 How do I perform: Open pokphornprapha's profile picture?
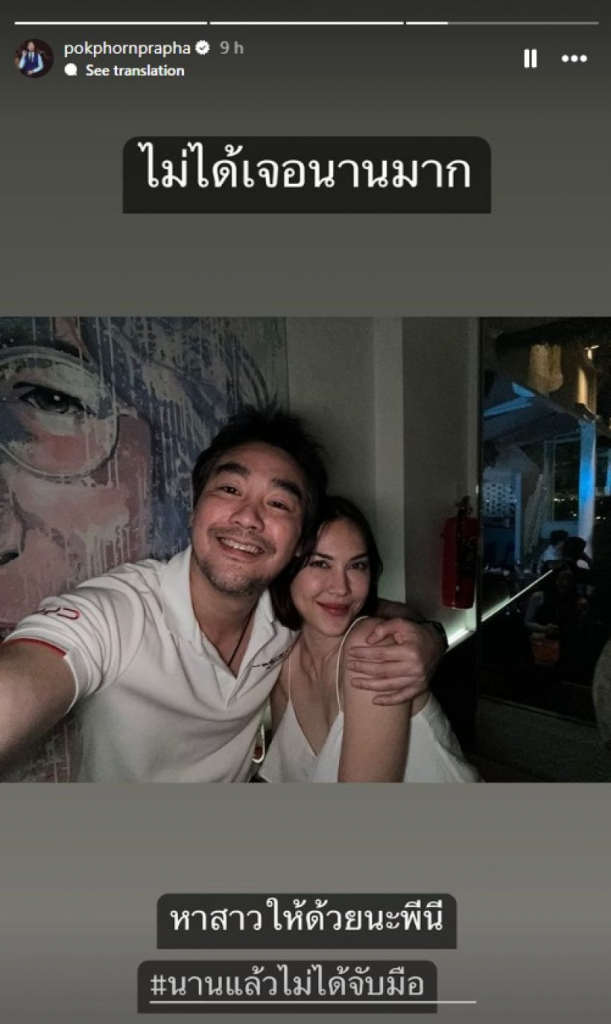point(33,58)
